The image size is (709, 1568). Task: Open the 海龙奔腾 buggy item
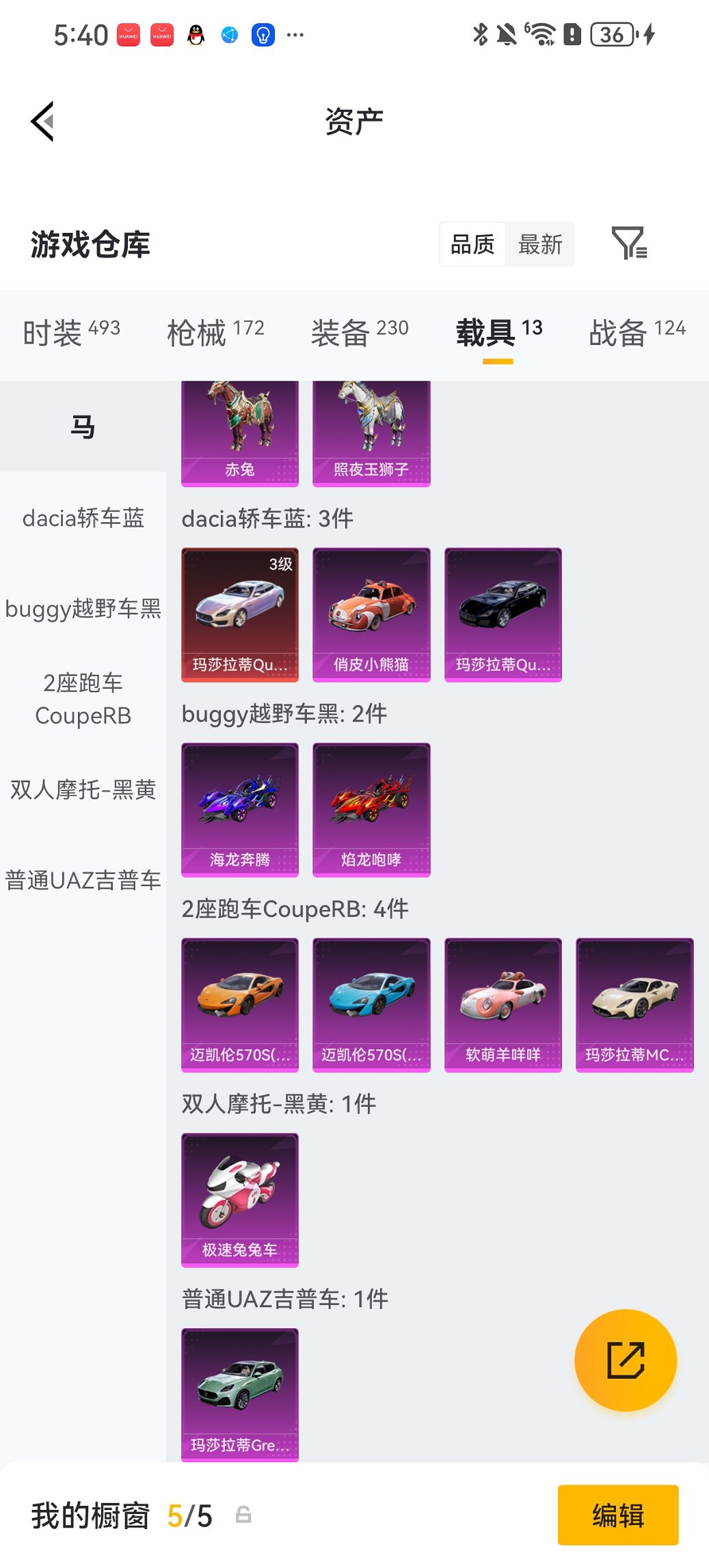(239, 810)
